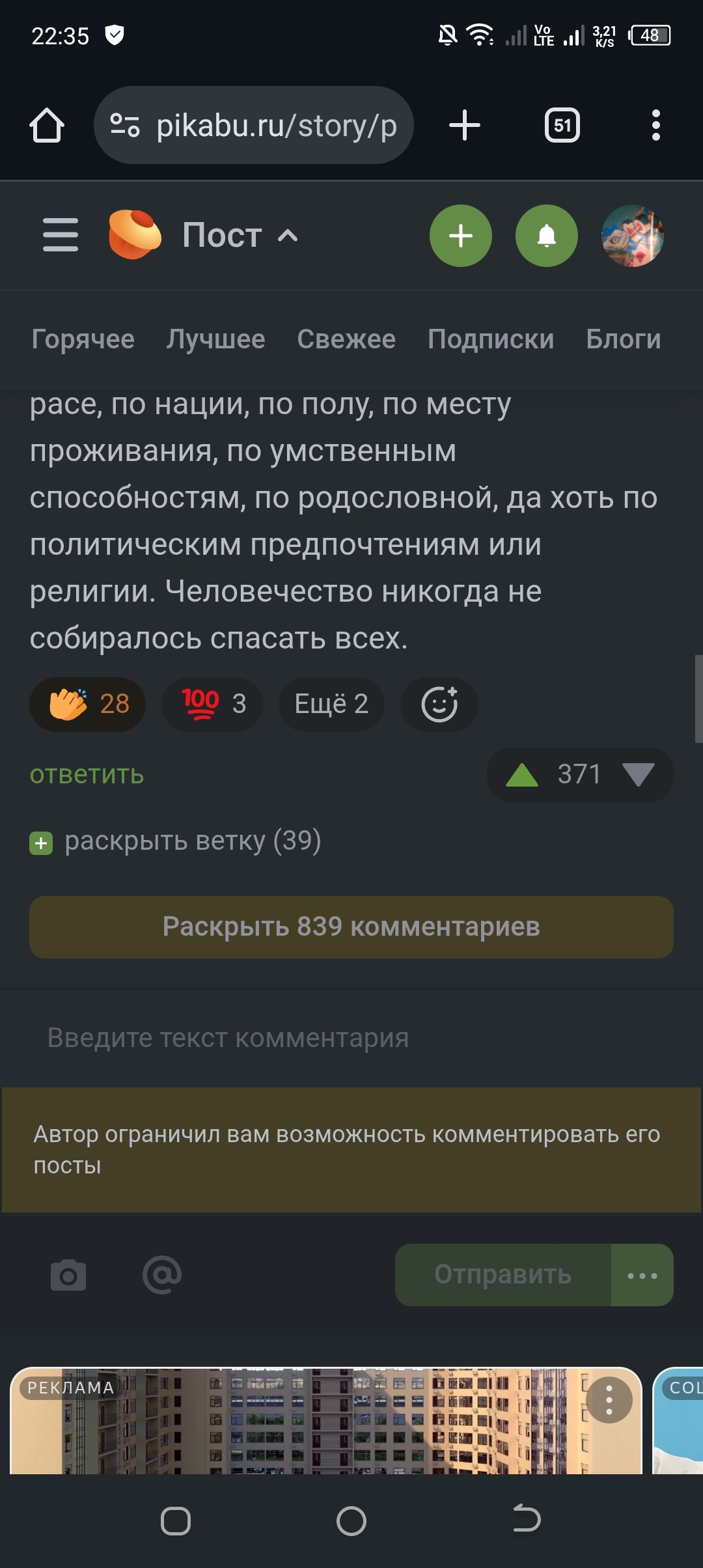Open the user profile avatar
This screenshot has height=1568, width=703.
click(632, 236)
